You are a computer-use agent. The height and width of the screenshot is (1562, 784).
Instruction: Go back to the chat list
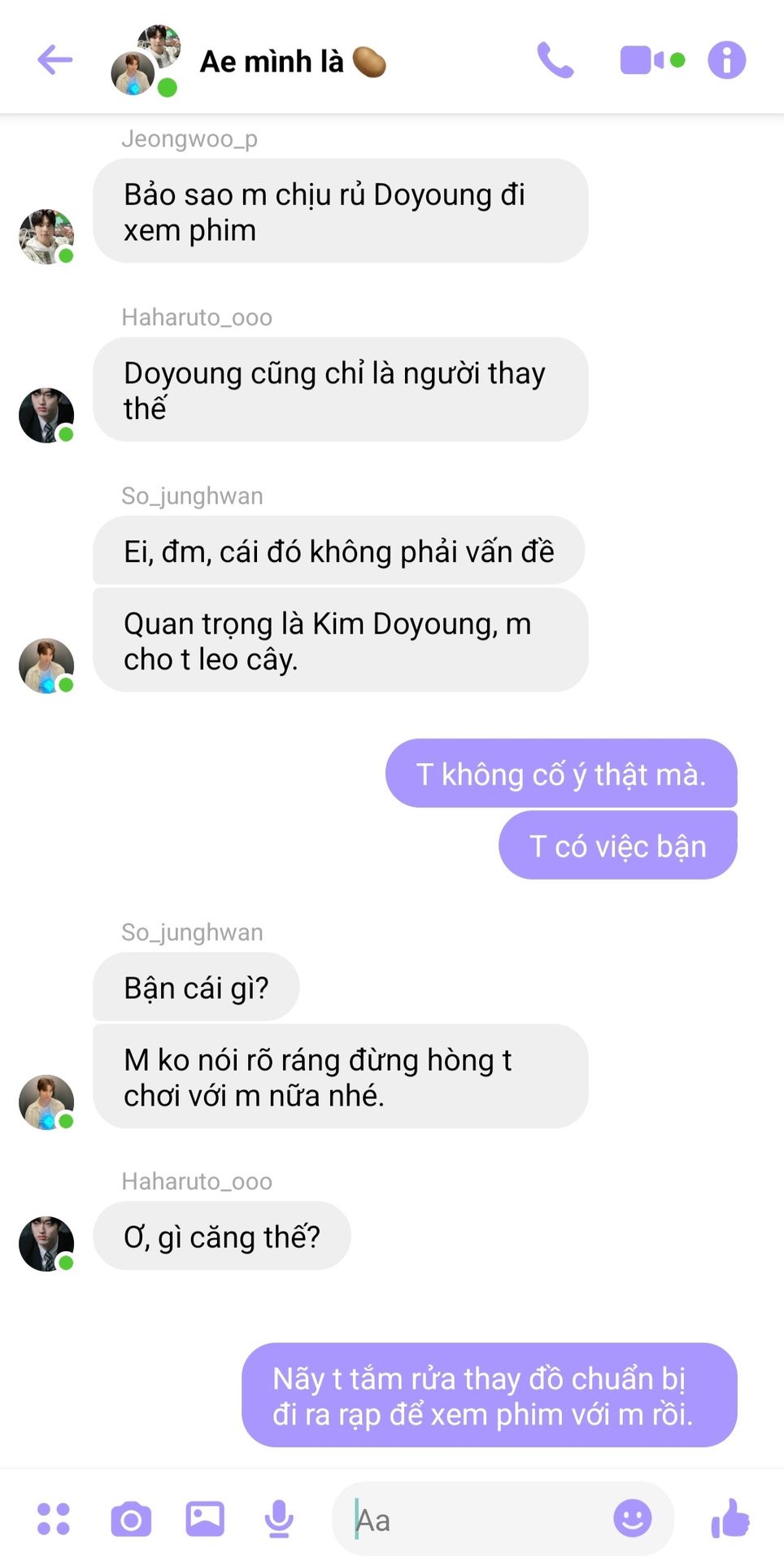(x=55, y=60)
